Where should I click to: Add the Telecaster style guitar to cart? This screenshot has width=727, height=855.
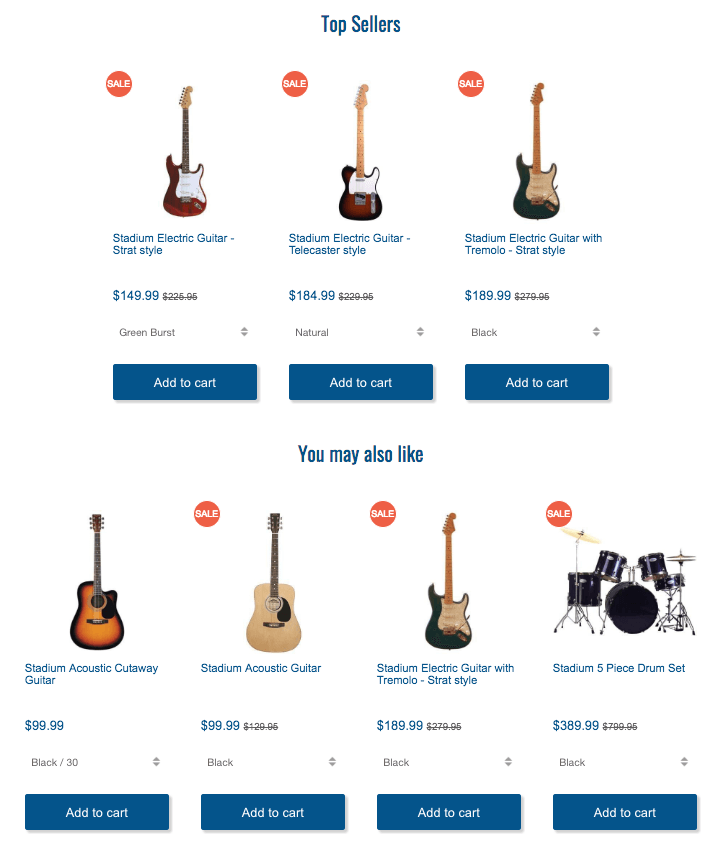pyautogui.click(x=361, y=382)
